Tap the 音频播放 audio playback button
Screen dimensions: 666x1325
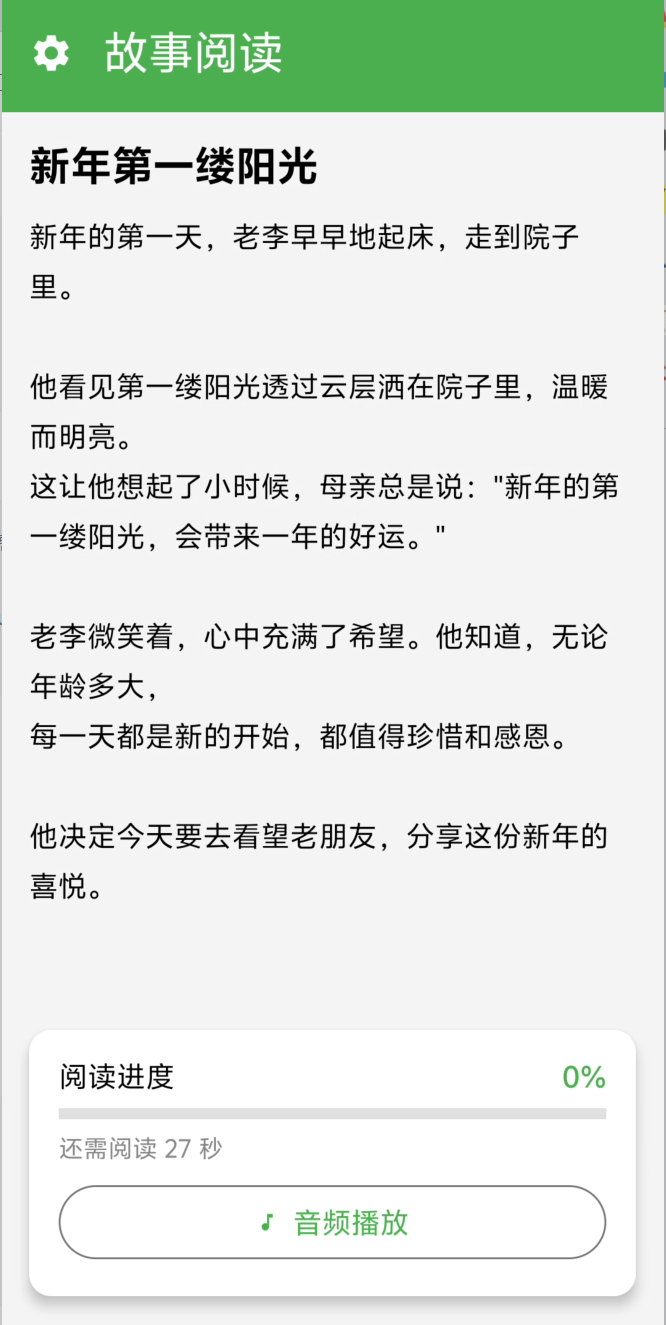tap(332, 1222)
